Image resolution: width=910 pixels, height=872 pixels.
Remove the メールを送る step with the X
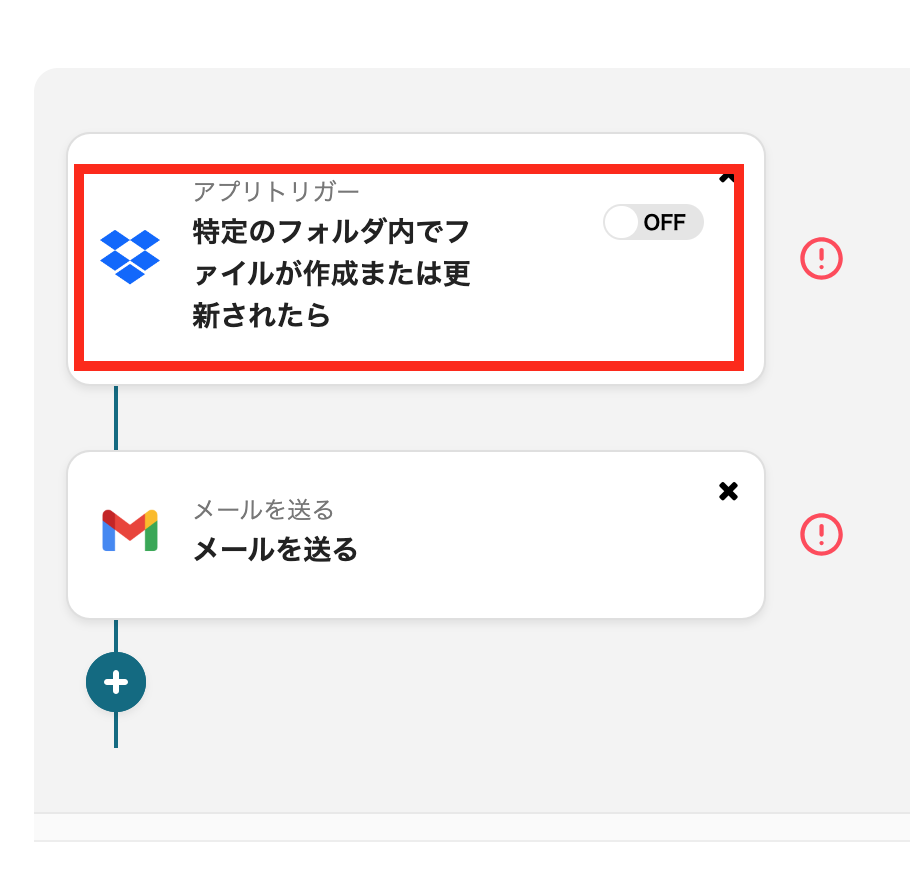tap(729, 491)
